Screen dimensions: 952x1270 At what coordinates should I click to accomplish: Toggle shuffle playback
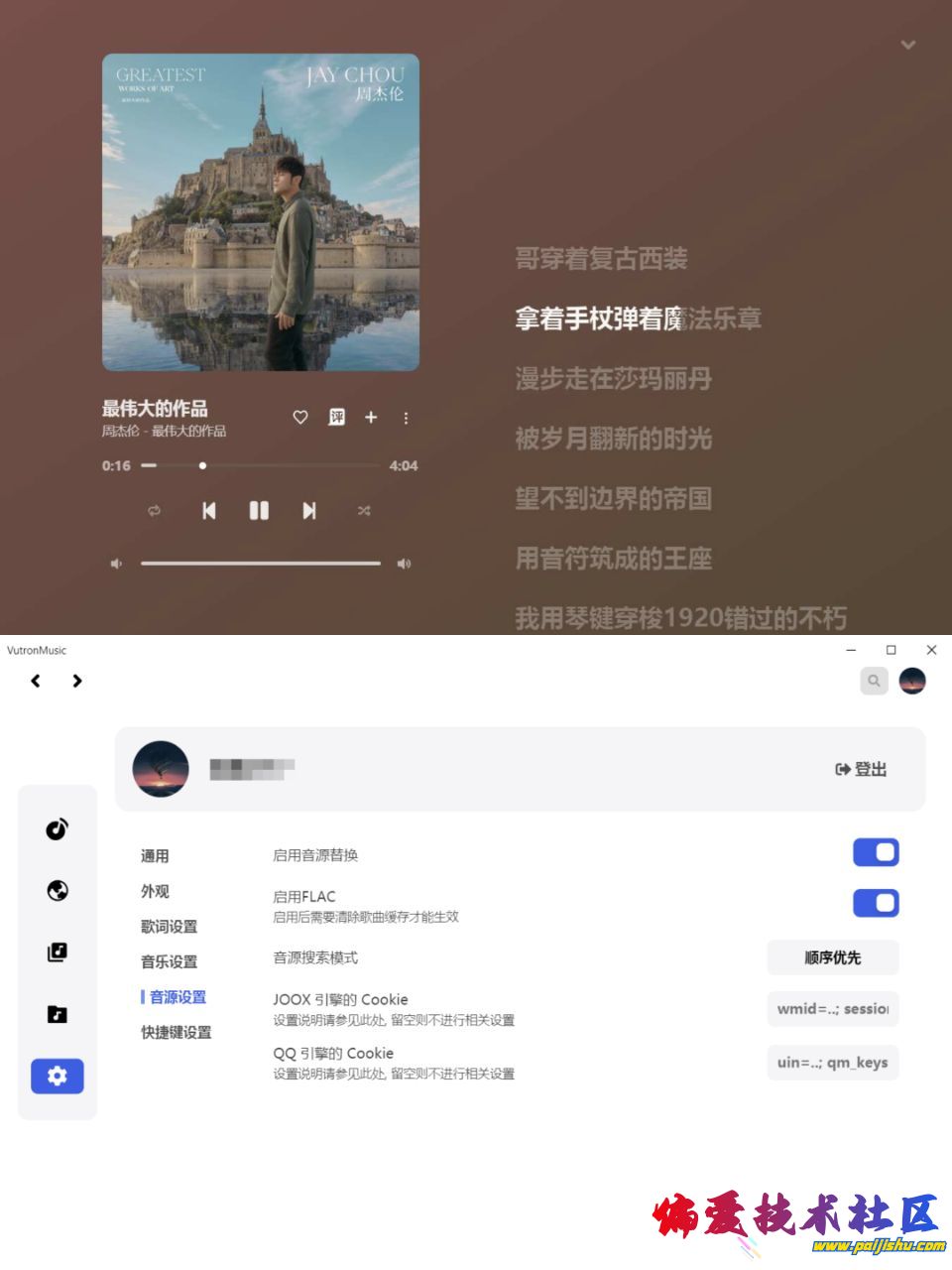364,511
